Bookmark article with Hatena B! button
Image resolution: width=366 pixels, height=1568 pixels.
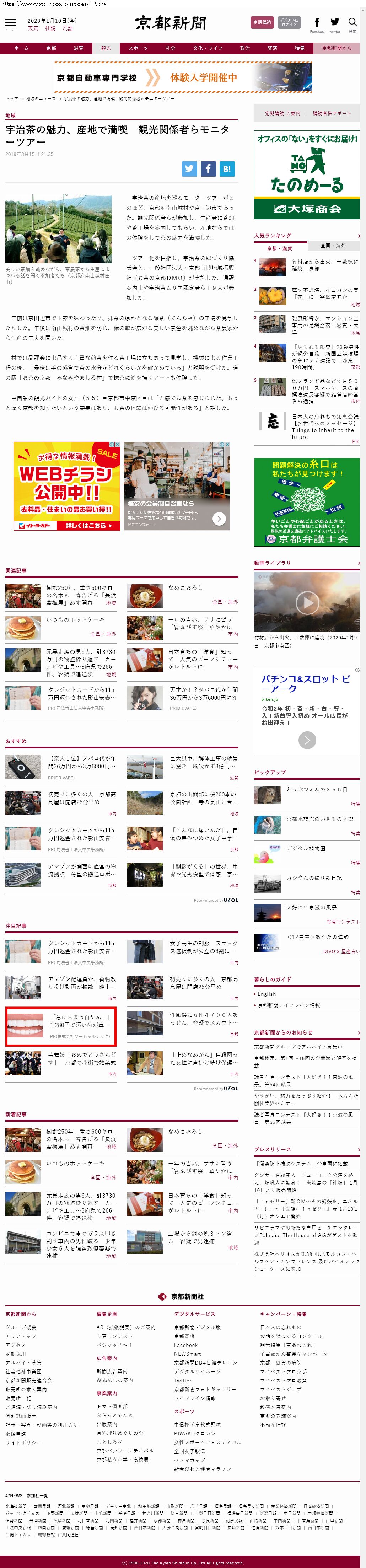pos(227,168)
